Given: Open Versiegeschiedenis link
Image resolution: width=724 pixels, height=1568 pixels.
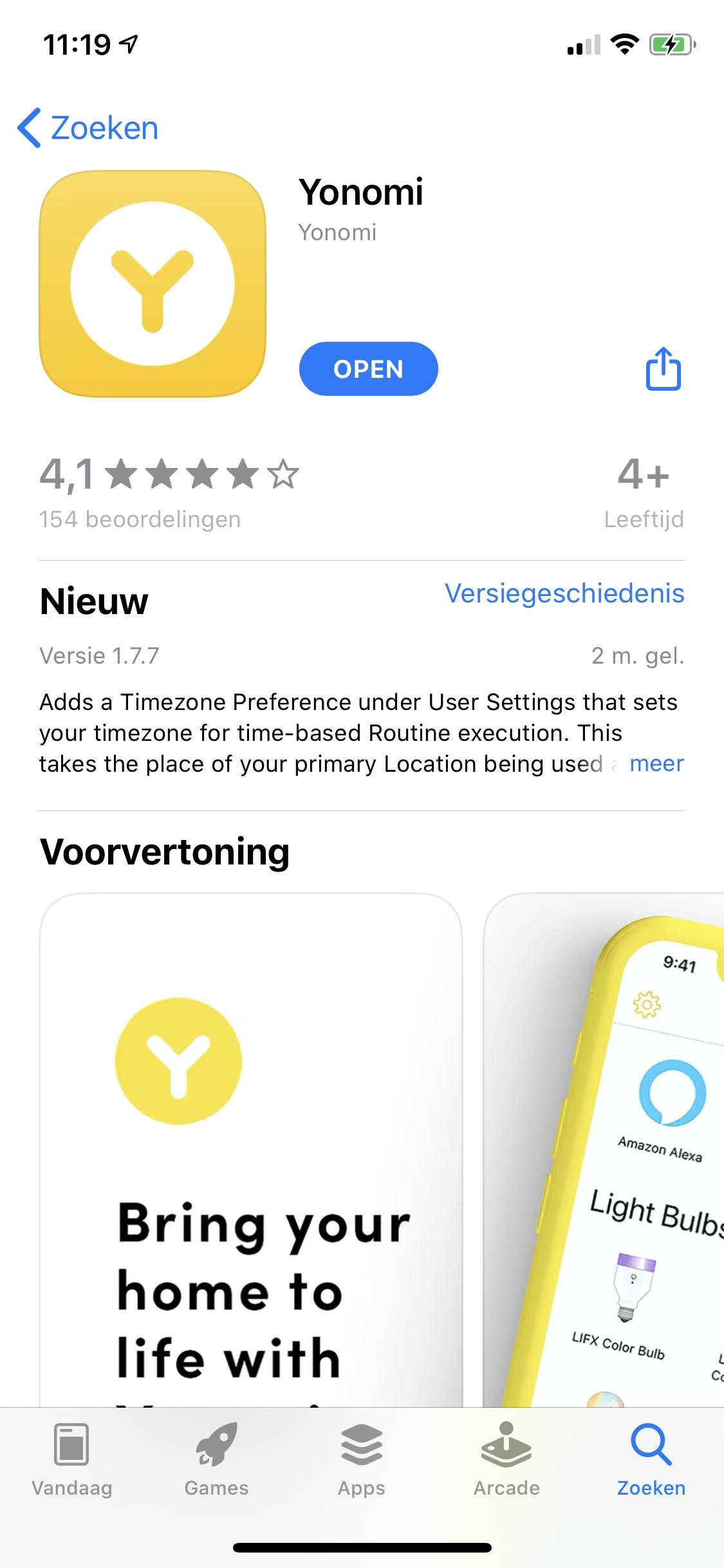Looking at the screenshot, I should [564, 593].
